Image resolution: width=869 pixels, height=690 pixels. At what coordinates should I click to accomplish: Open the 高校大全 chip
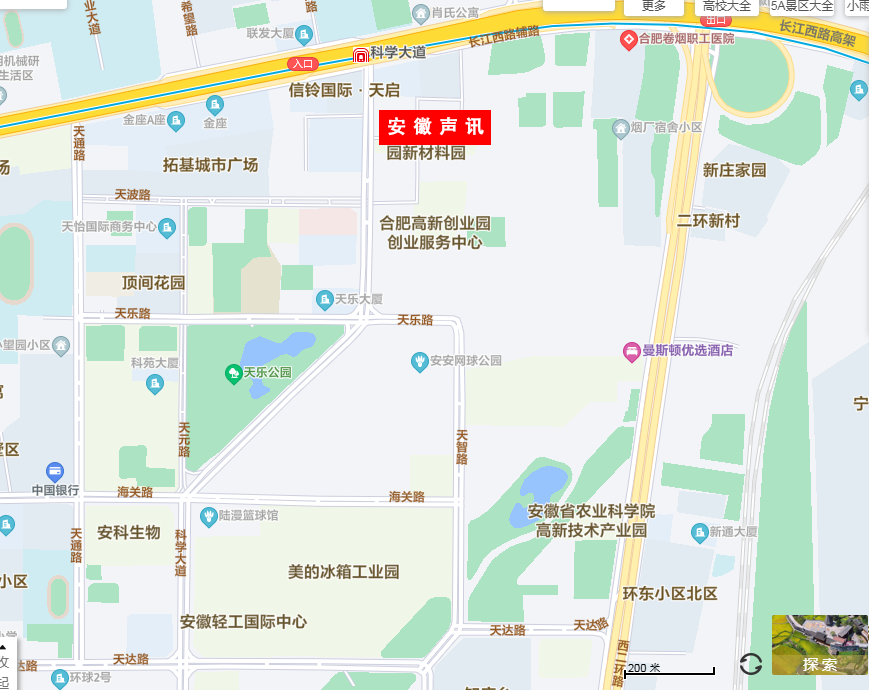[x=727, y=6]
